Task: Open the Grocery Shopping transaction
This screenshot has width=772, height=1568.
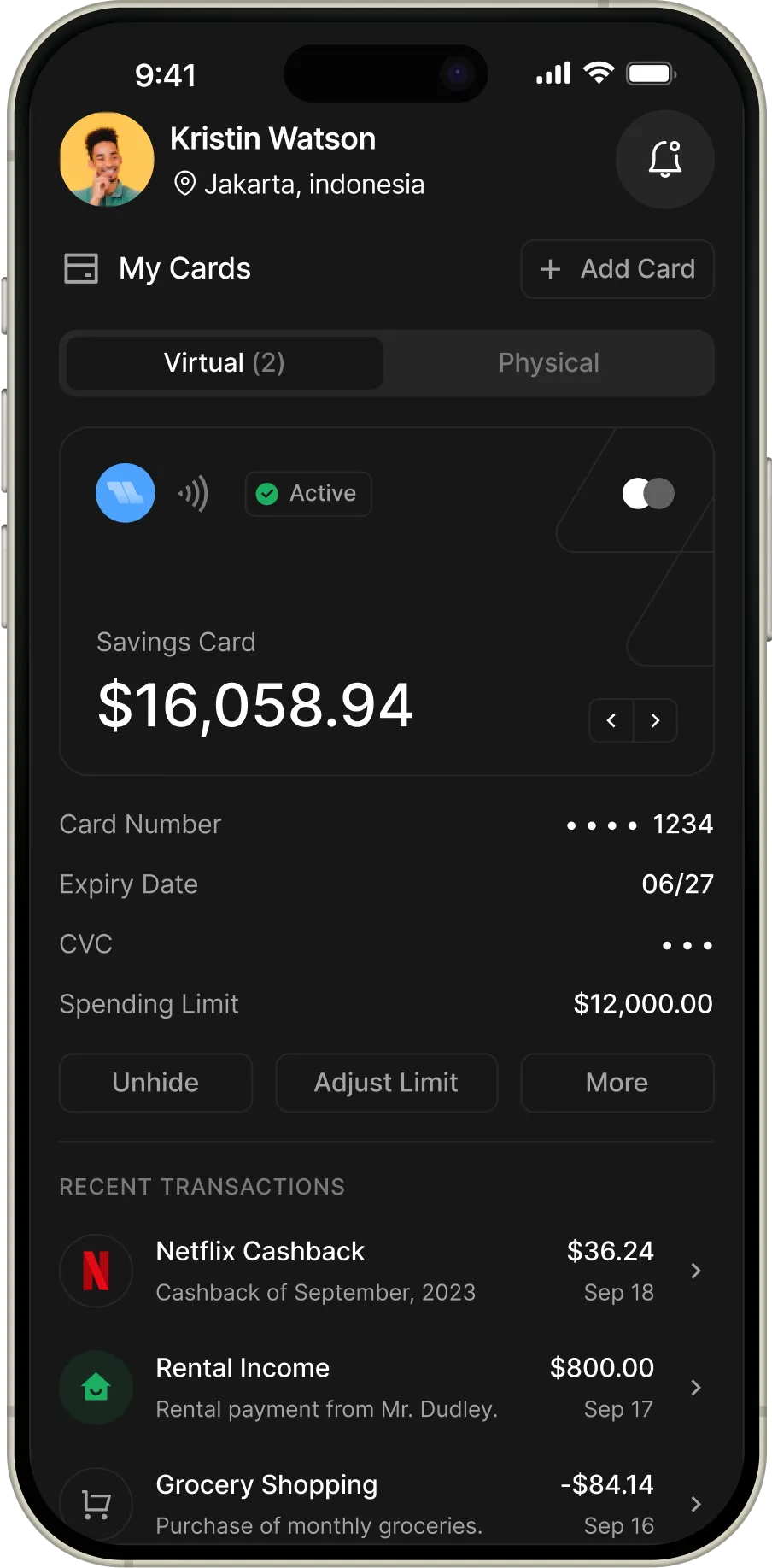Action: pos(386,1504)
